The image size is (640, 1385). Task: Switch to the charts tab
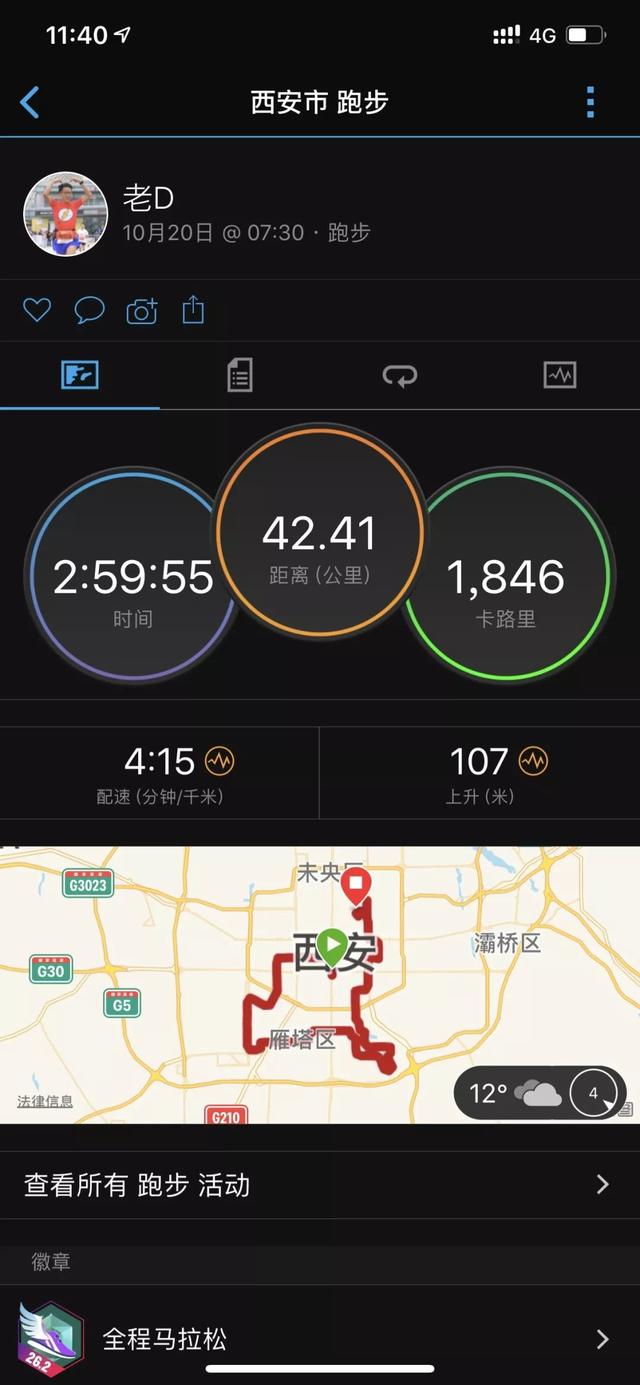coord(560,375)
